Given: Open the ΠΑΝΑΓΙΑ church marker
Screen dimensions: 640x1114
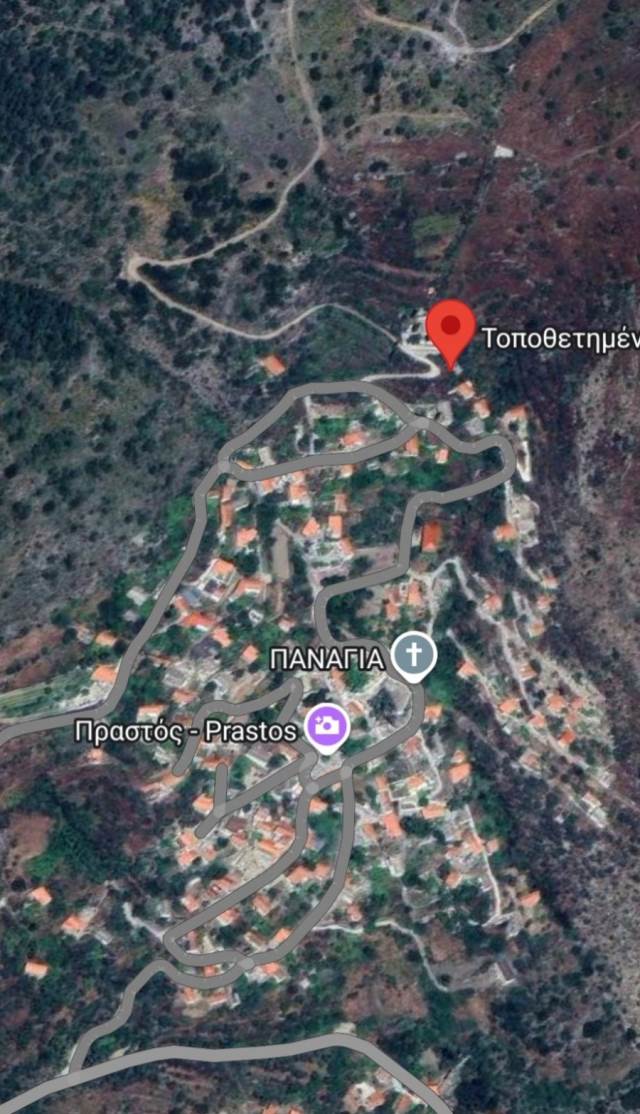Looking at the screenshot, I should tap(414, 656).
